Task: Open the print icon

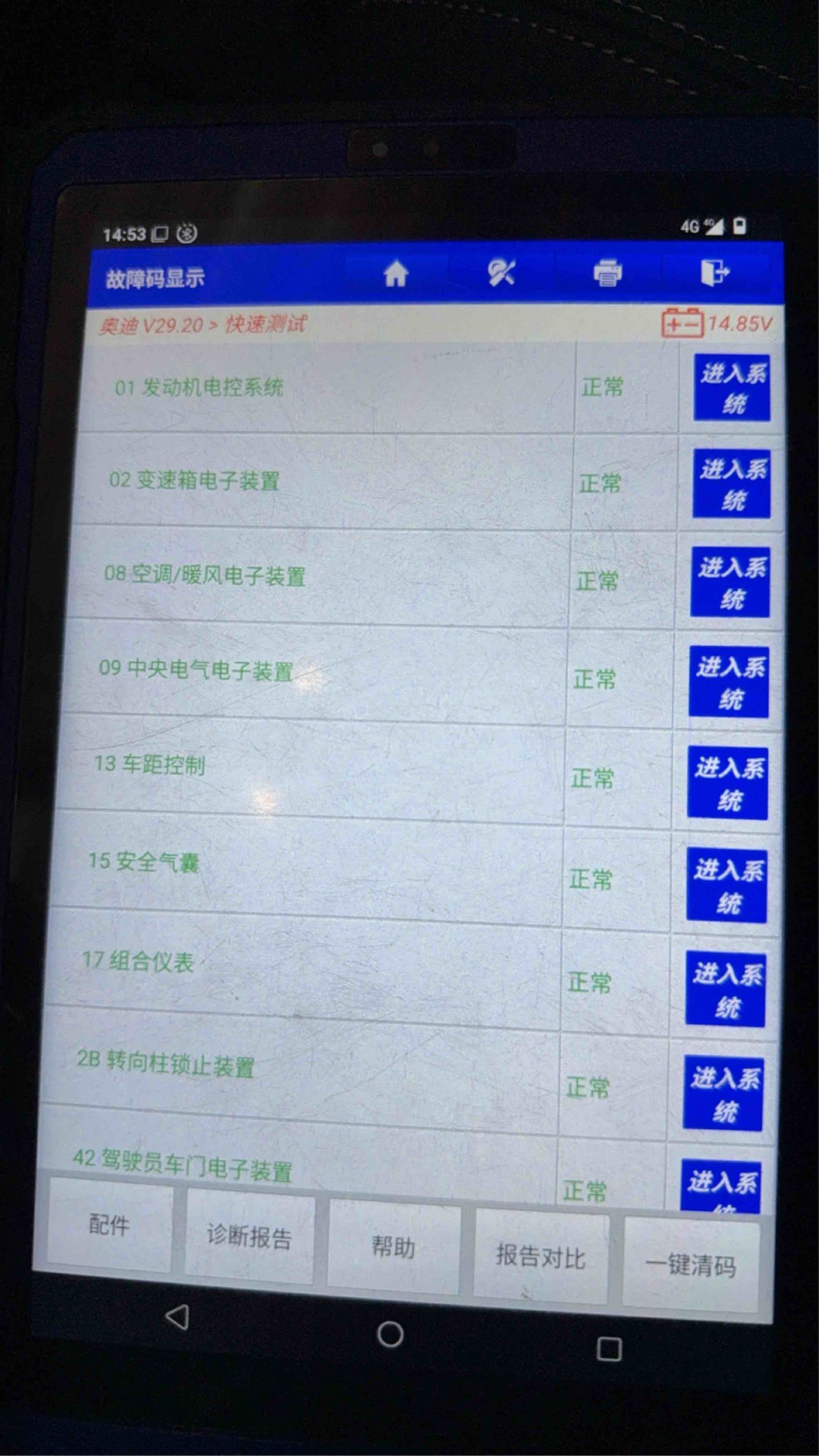Action: pos(607,272)
